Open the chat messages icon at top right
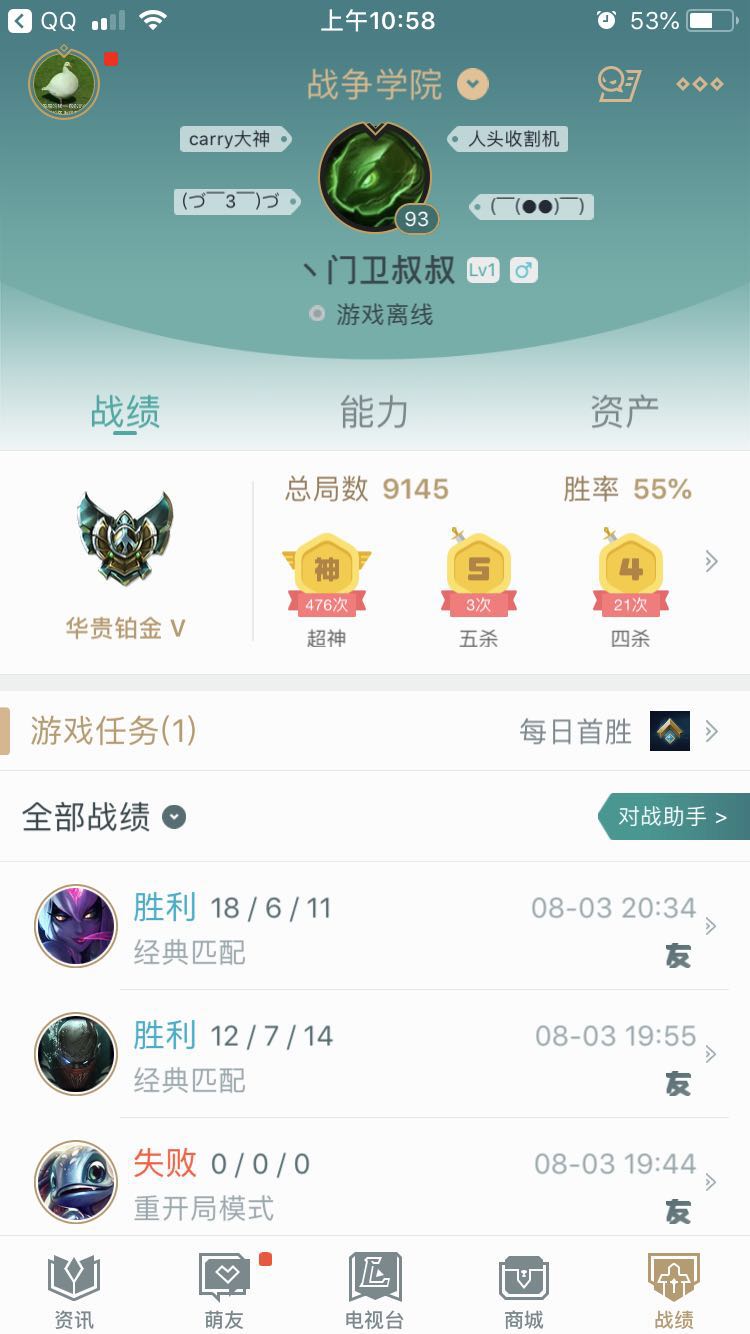 (621, 85)
